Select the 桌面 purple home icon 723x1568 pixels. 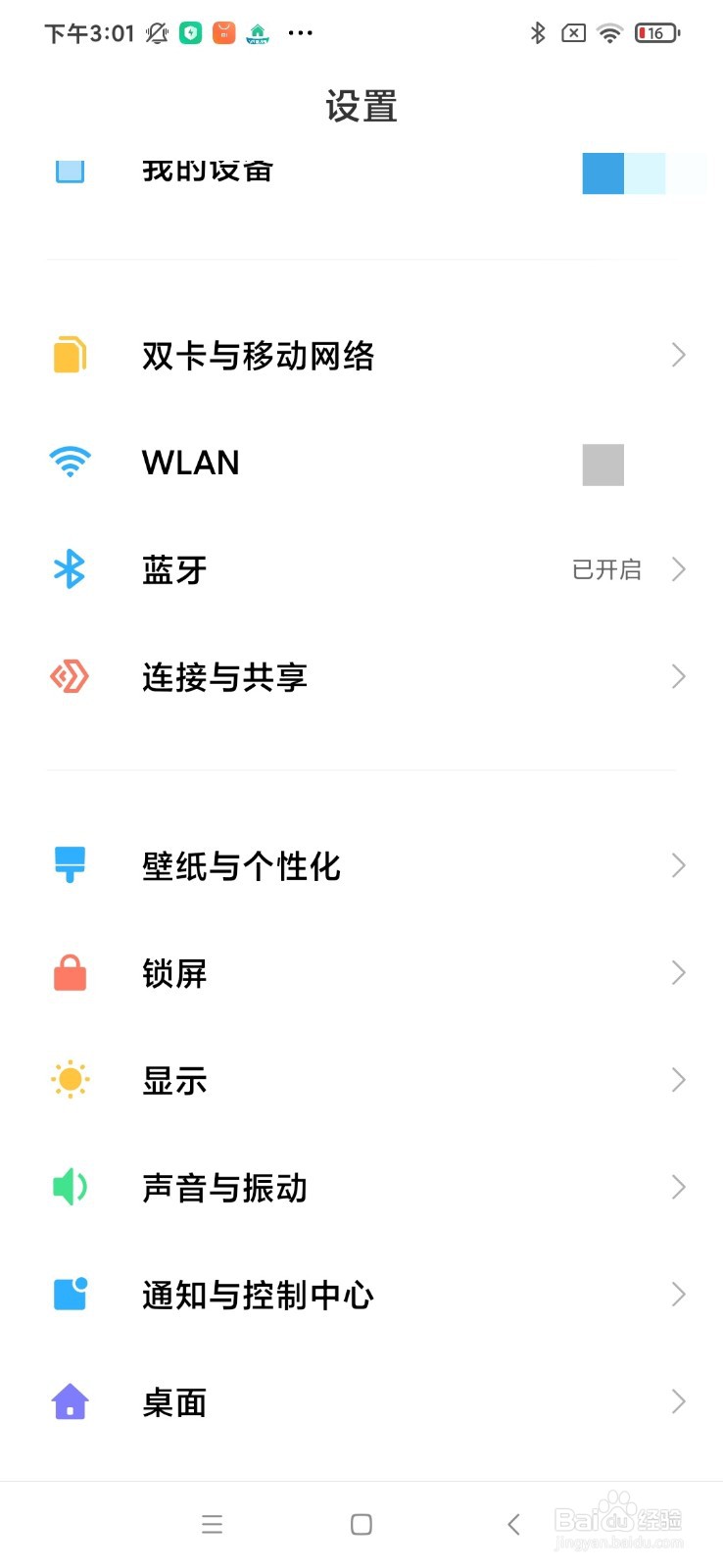coord(70,1401)
